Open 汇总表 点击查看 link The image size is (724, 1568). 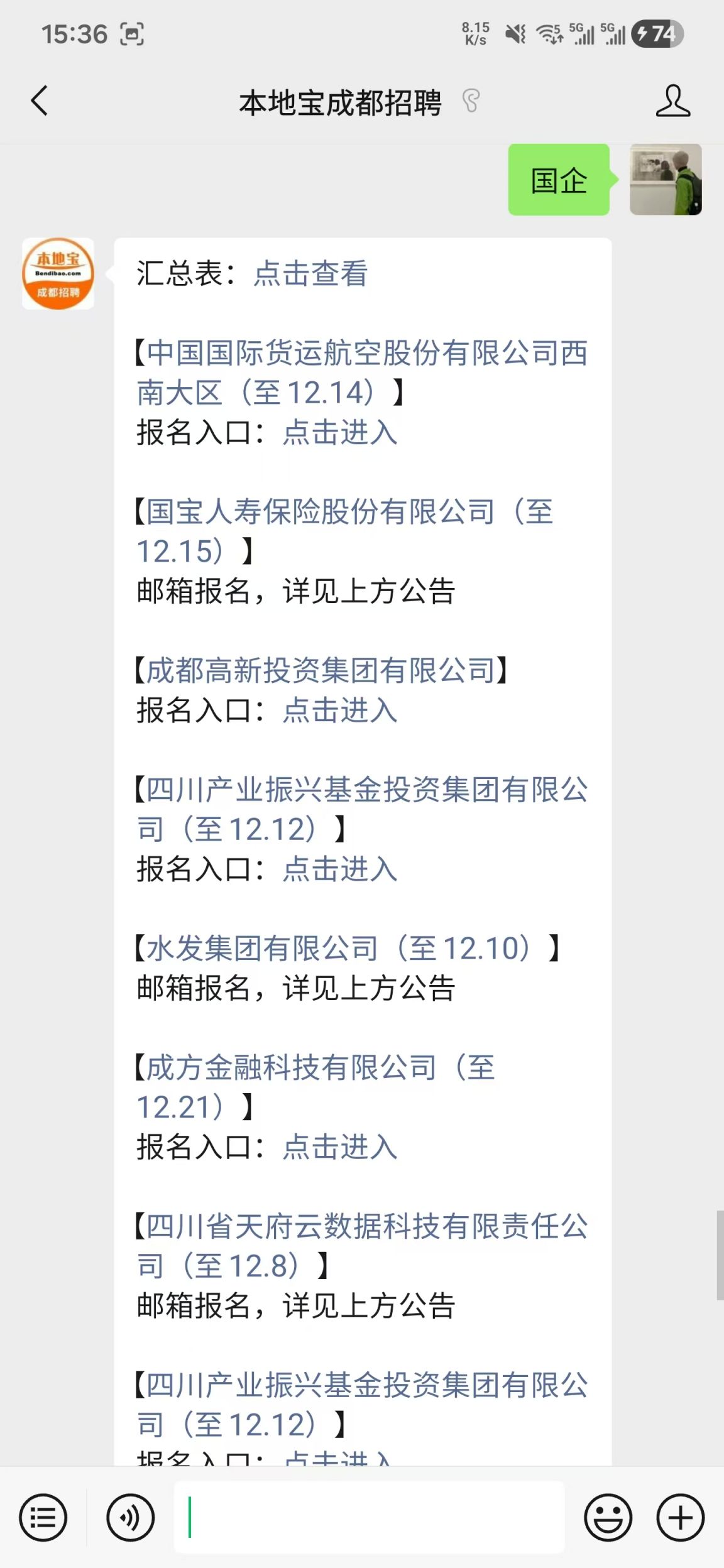coord(310,274)
